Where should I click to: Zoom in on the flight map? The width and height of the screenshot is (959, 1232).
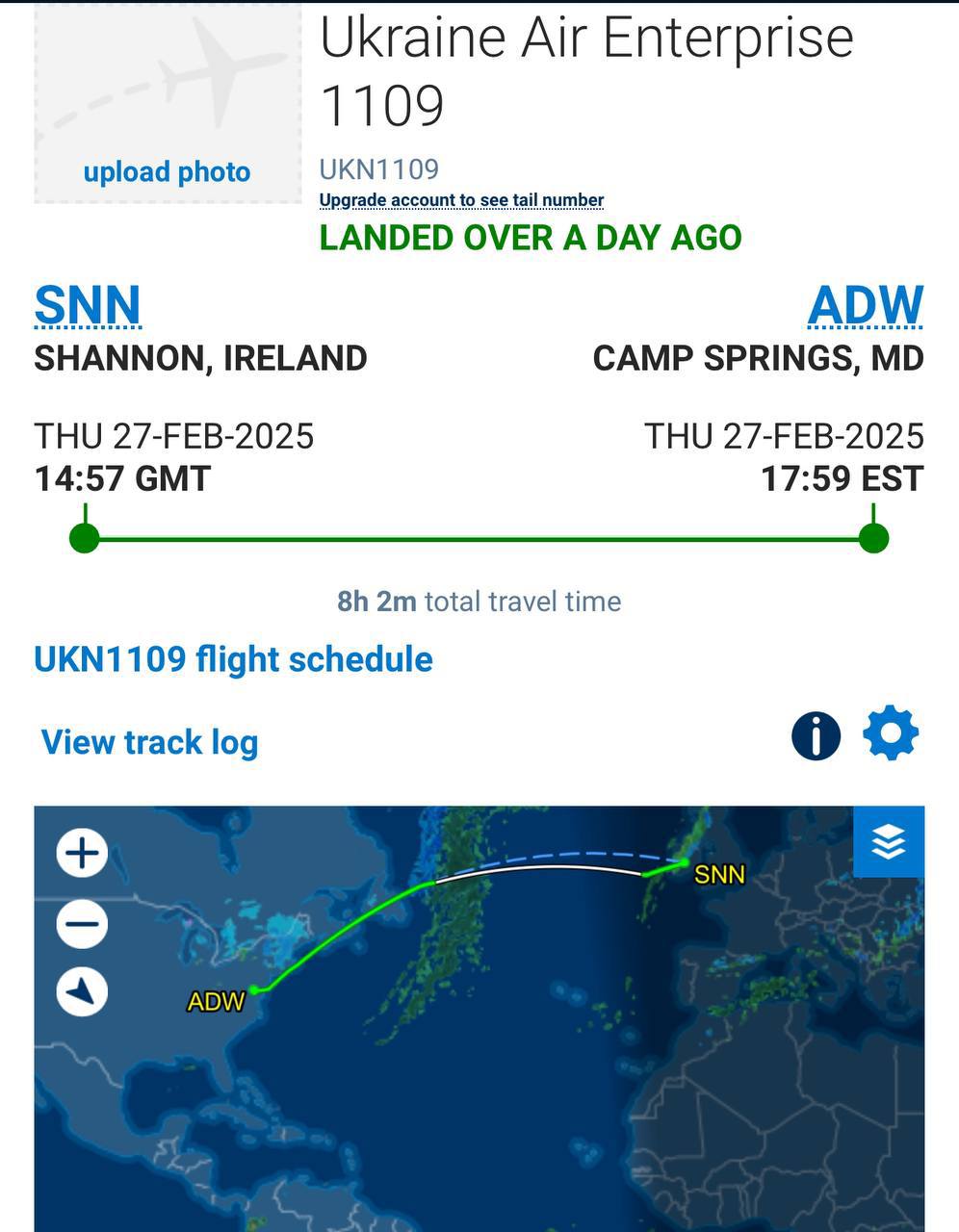pyautogui.click(x=82, y=853)
